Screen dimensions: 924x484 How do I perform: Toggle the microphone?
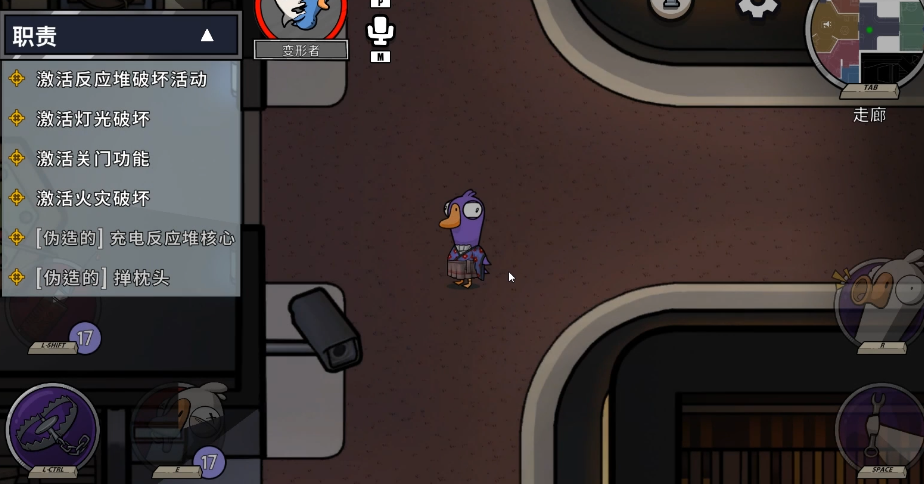tap(380, 32)
